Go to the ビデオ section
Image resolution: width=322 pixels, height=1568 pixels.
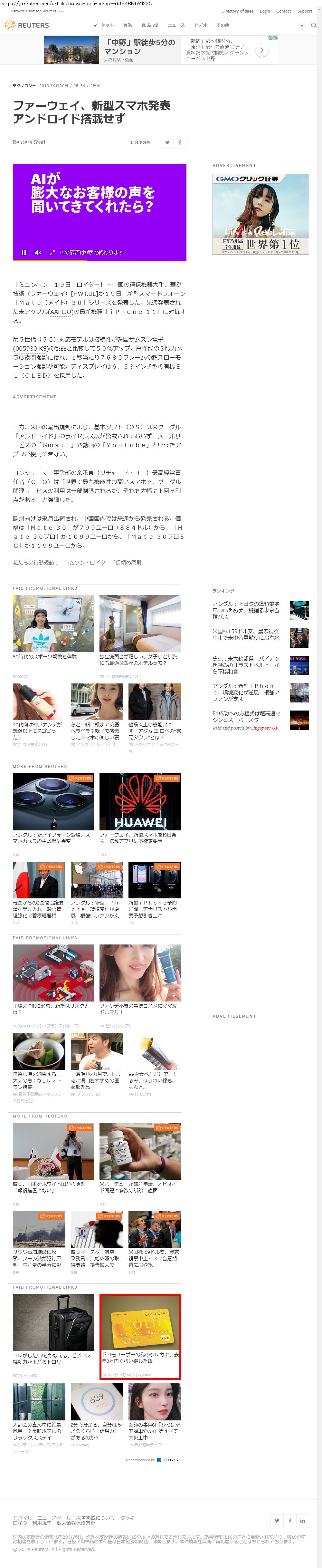pyautogui.click(x=200, y=25)
